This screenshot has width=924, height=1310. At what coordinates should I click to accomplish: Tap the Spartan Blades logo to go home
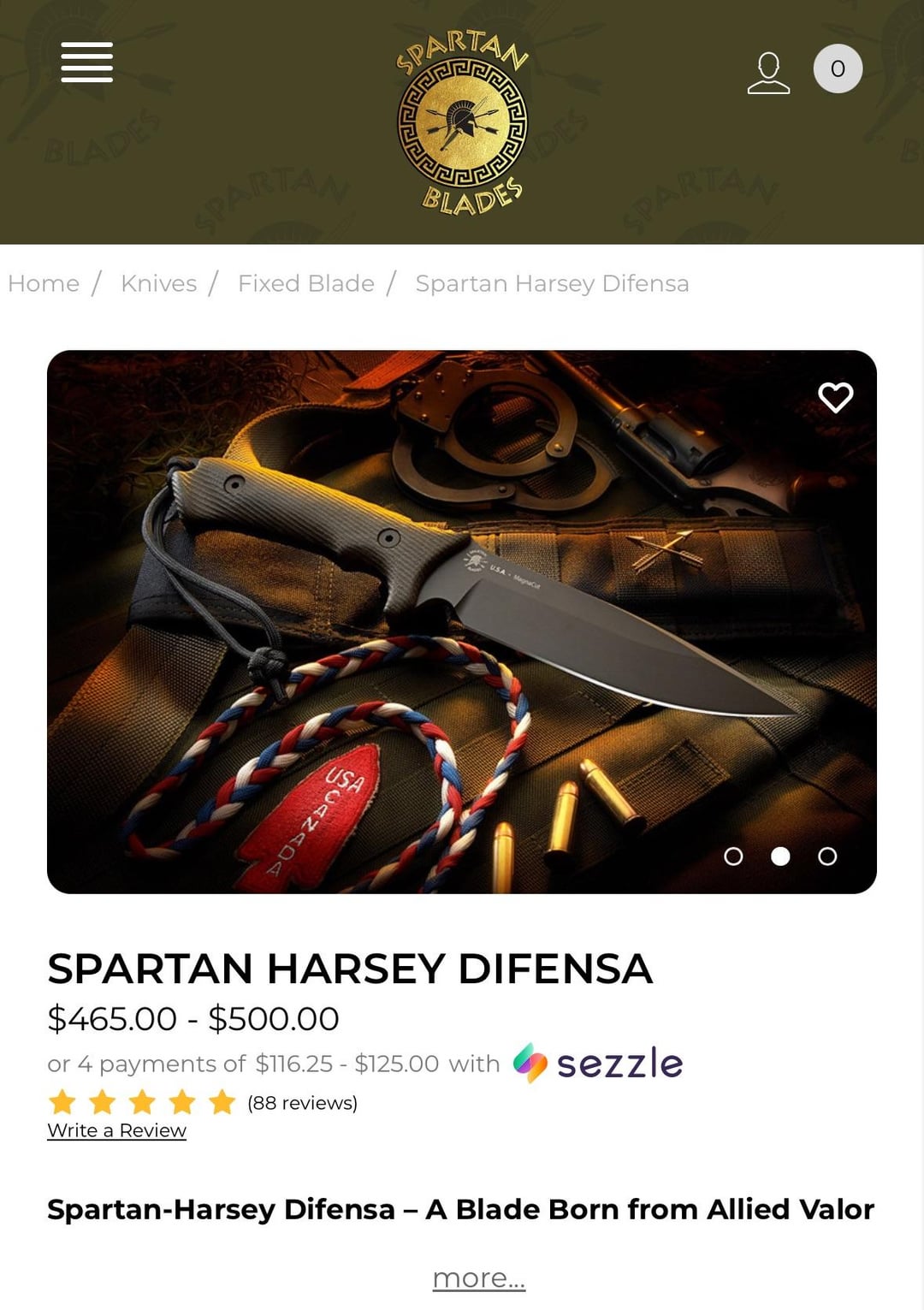[x=462, y=122]
